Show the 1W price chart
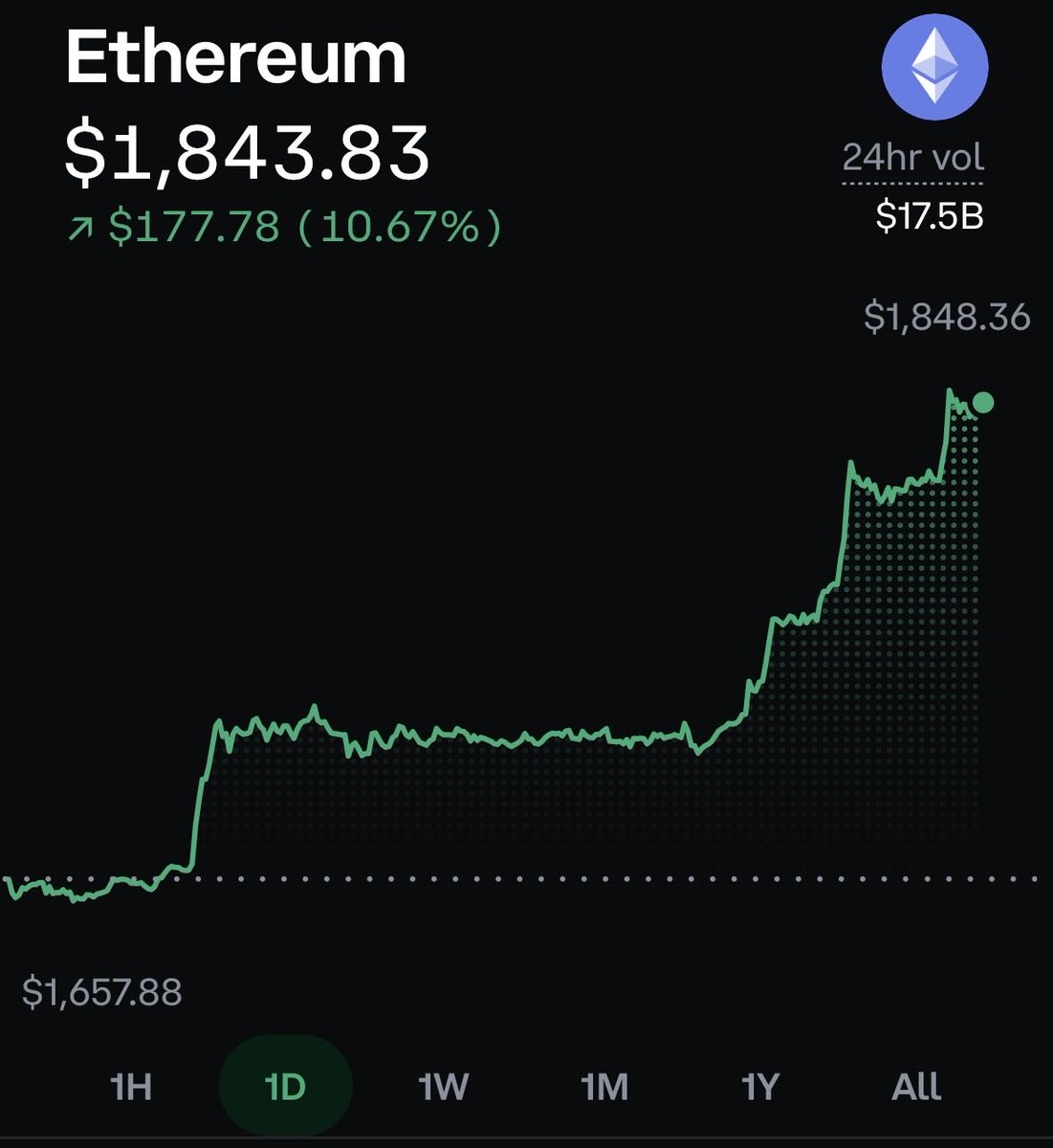Viewport: 1053px width, 1148px height. (444, 1087)
